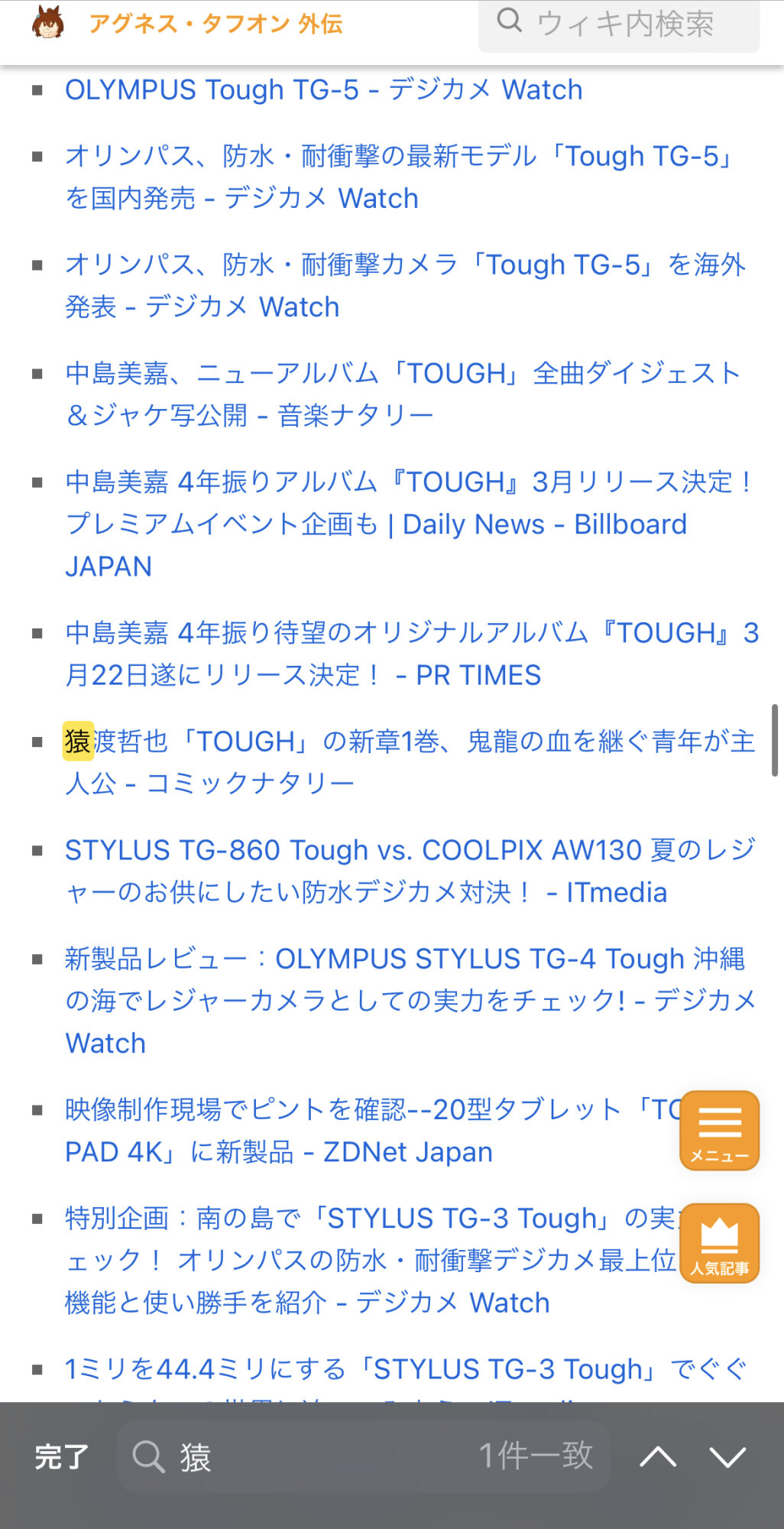Open the 人気記事 popular articles button
This screenshot has height=1529, width=784.
(x=720, y=1243)
